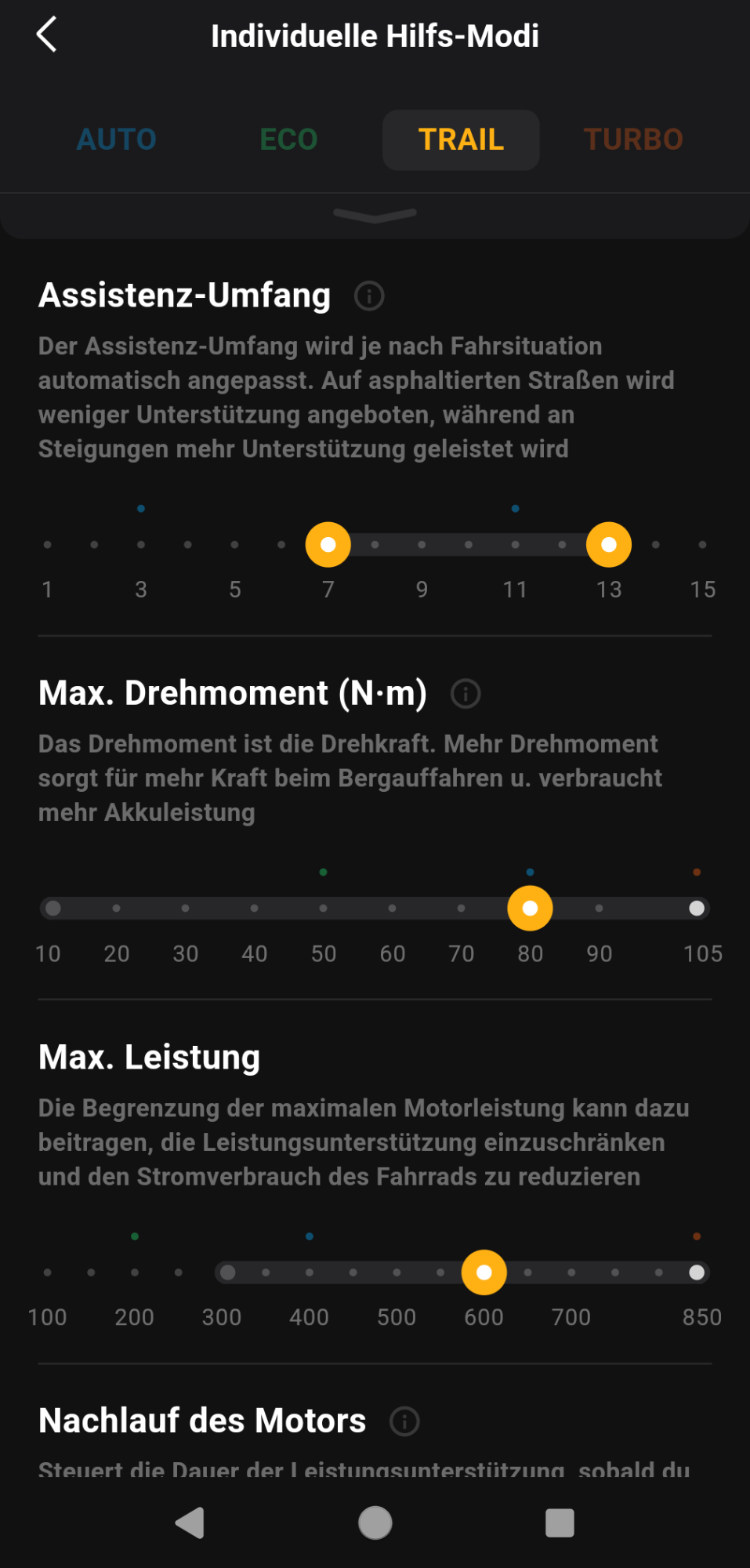Open info for Assistenz-Umfang
Viewport: 750px width, 1568px height.
click(369, 296)
